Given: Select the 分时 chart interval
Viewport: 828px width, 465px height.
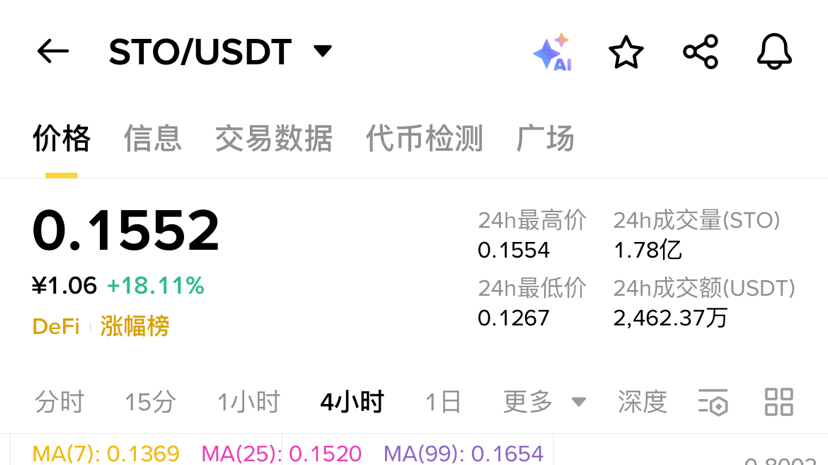Looking at the screenshot, I should click(x=60, y=402).
